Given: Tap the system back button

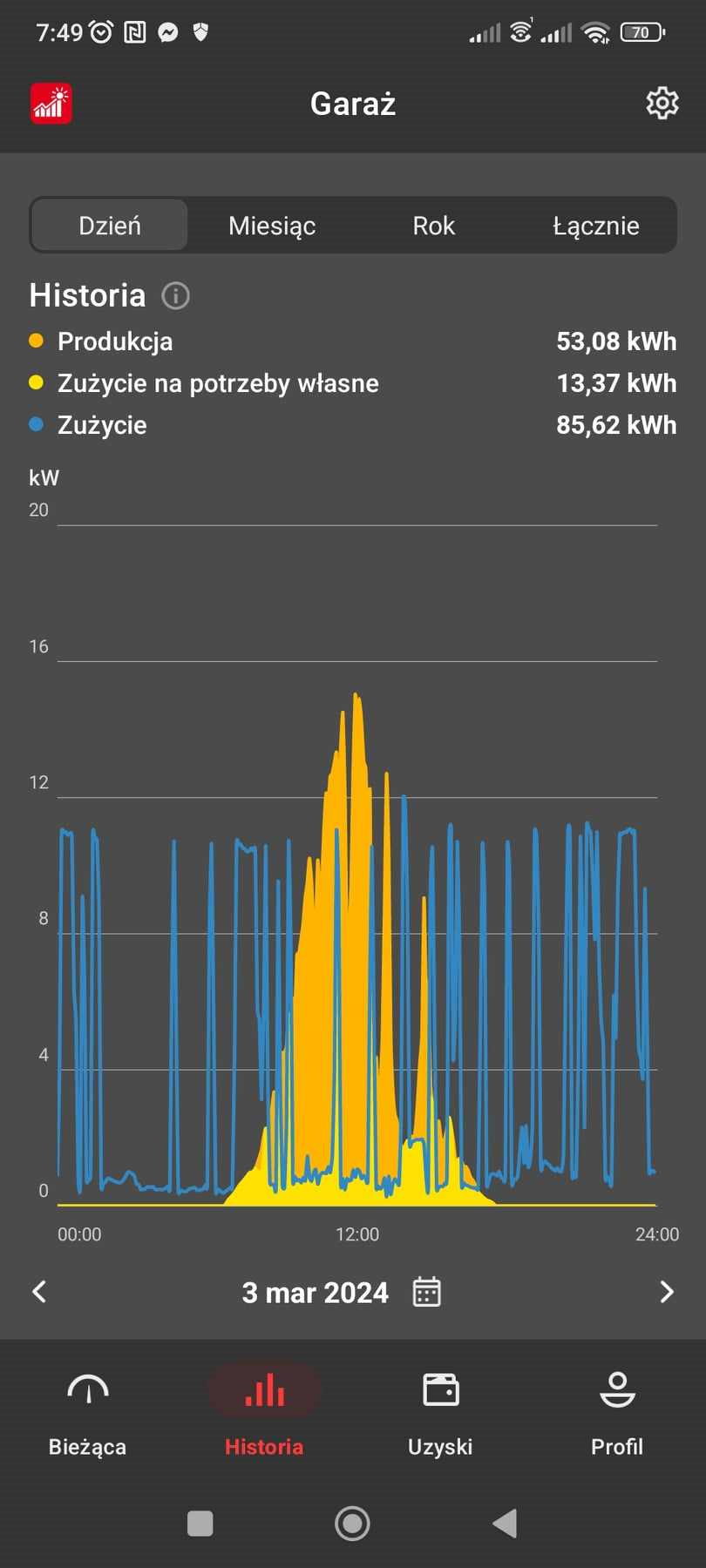Looking at the screenshot, I should click(505, 1524).
